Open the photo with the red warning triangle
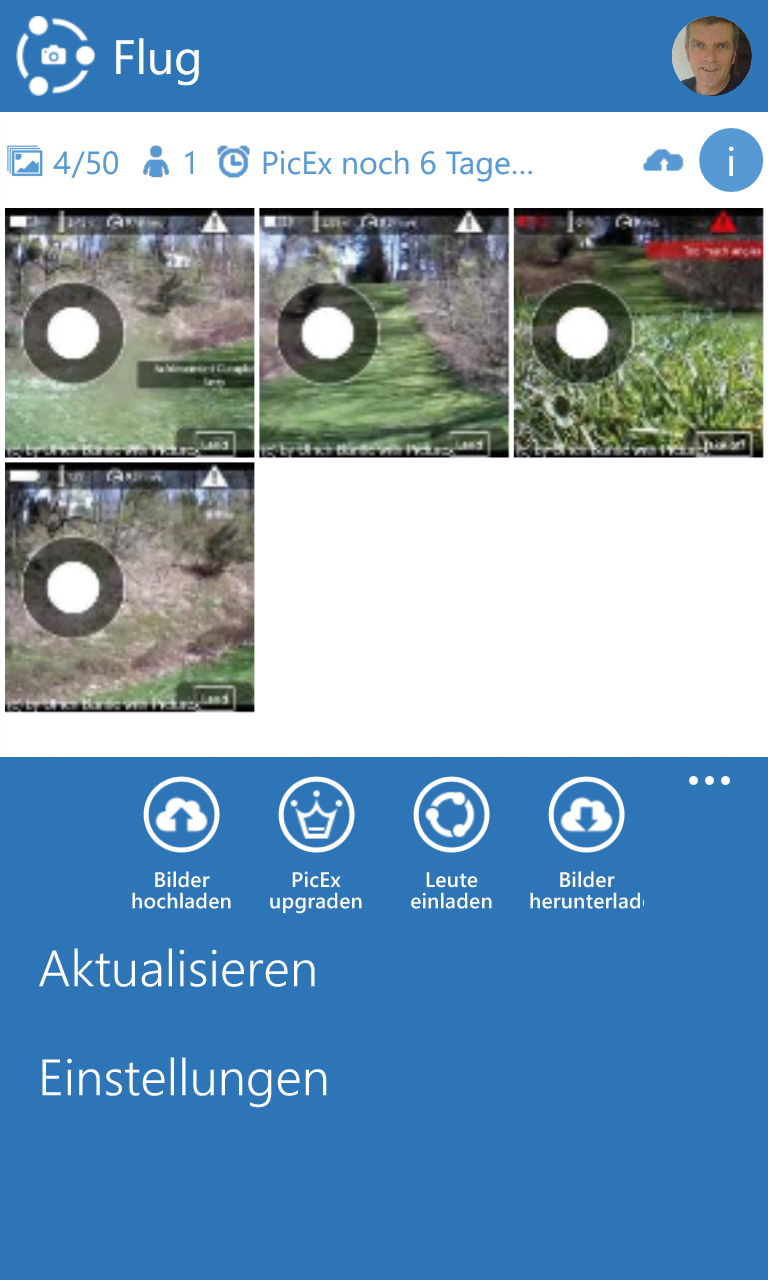The height and width of the screenshot is (1280, 768). [x=638, y=333]
